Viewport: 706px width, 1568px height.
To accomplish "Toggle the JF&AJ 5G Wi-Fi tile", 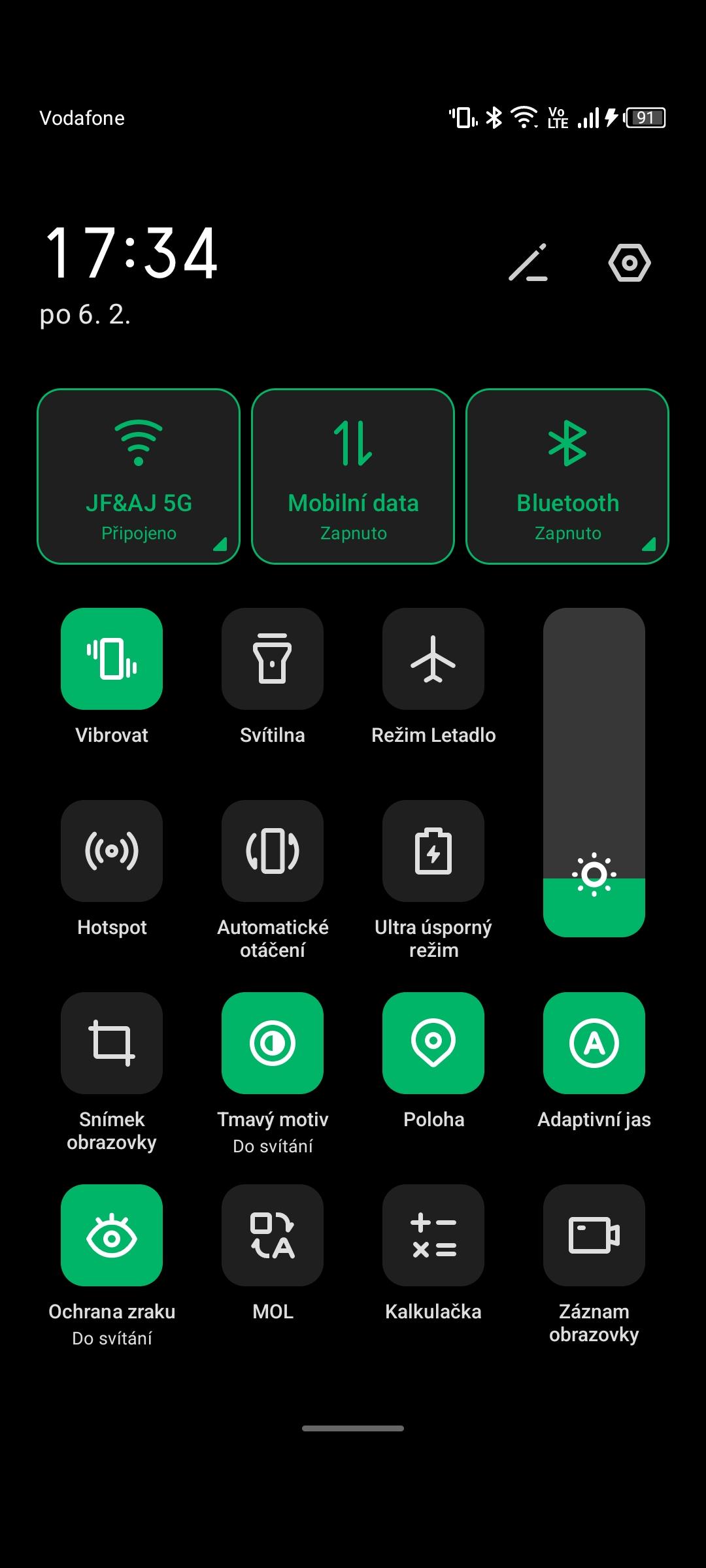I will click(139, 476).
